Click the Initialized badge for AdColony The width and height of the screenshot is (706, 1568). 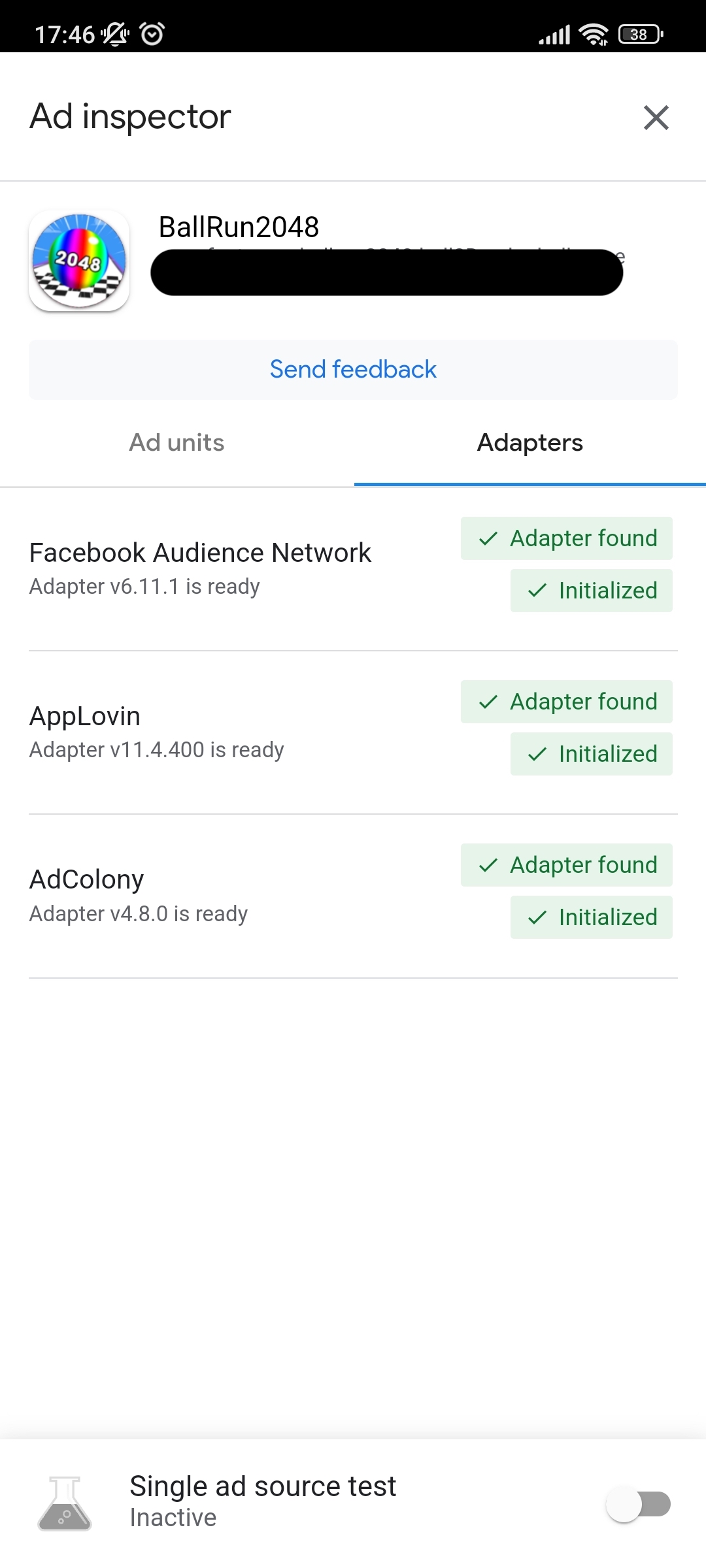[590, 917]
